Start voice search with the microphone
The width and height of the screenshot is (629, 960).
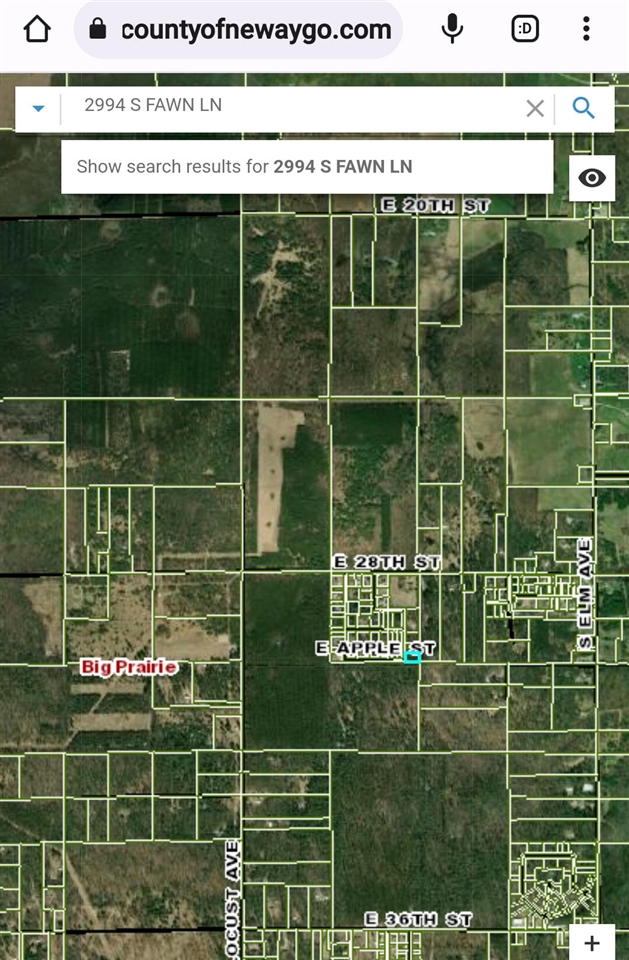(452, 30)
